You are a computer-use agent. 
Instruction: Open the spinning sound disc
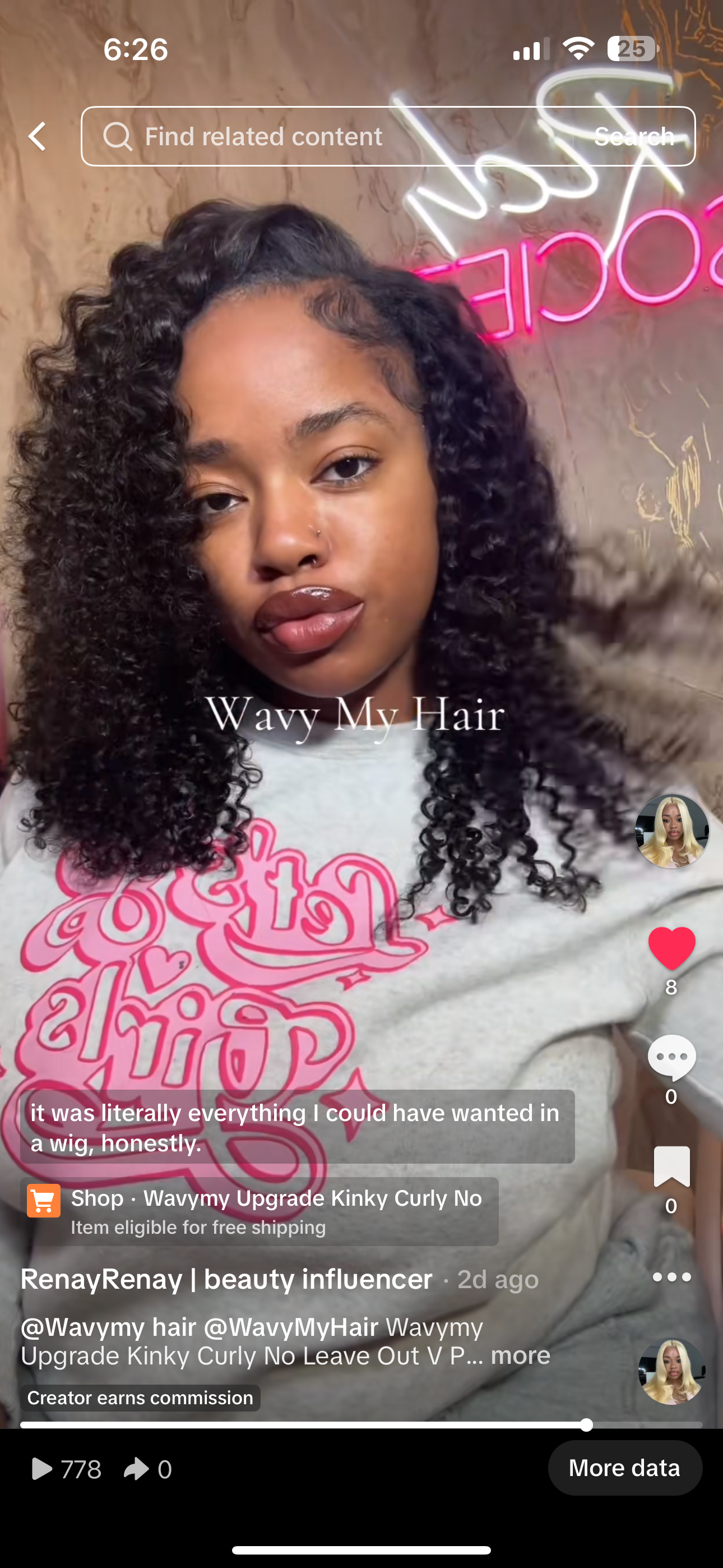(x=671, y=1371)
